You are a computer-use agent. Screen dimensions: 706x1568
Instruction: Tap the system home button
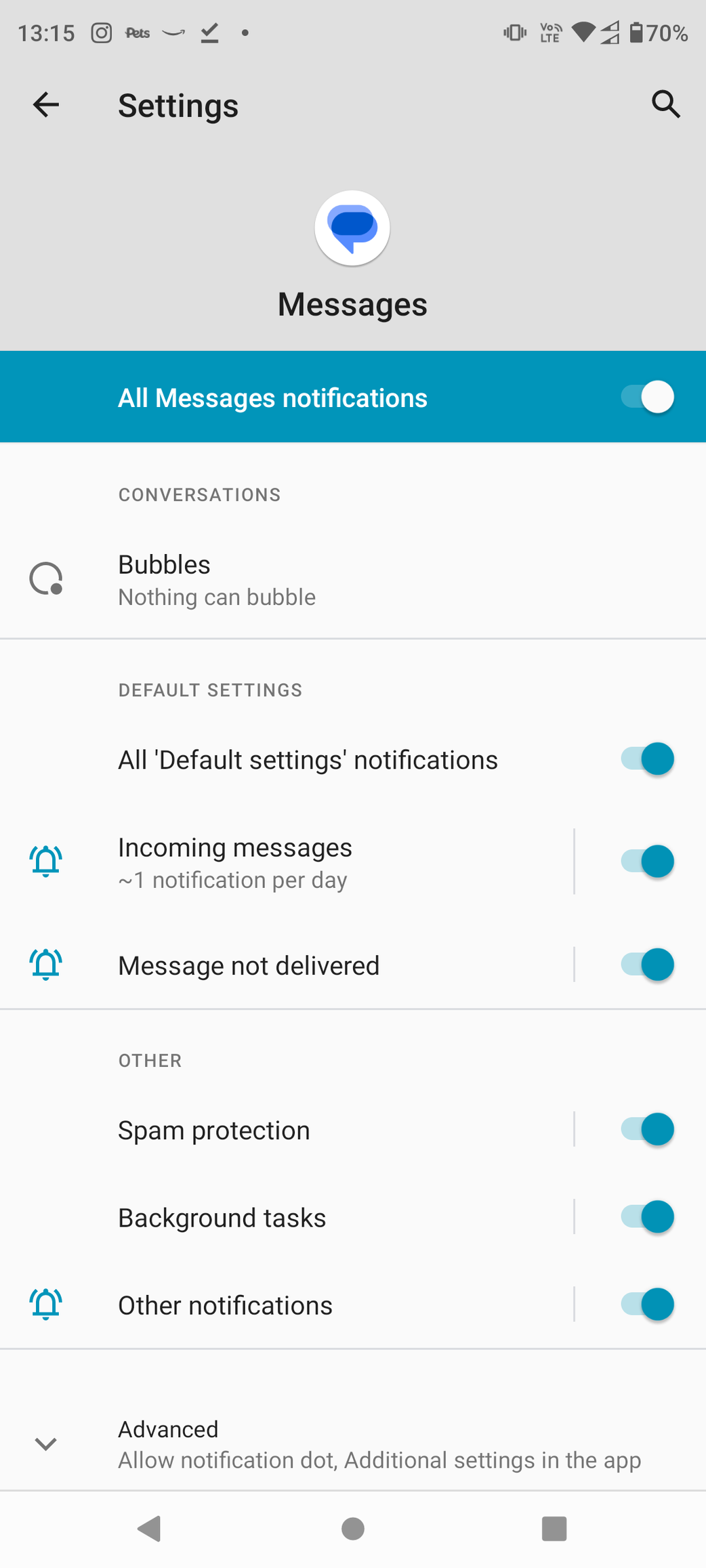(353, 1529)
